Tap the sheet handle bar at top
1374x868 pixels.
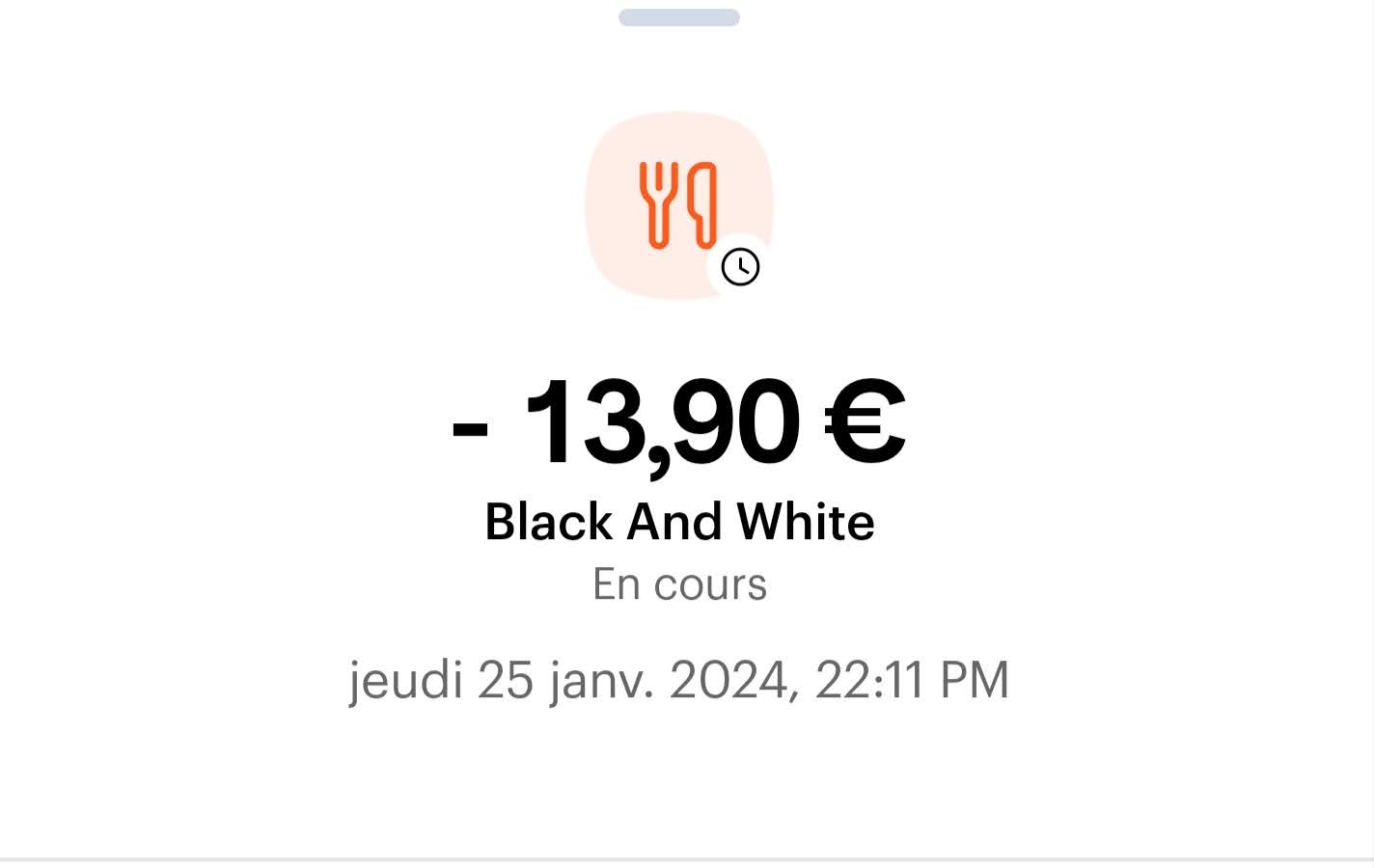point(678,17)
